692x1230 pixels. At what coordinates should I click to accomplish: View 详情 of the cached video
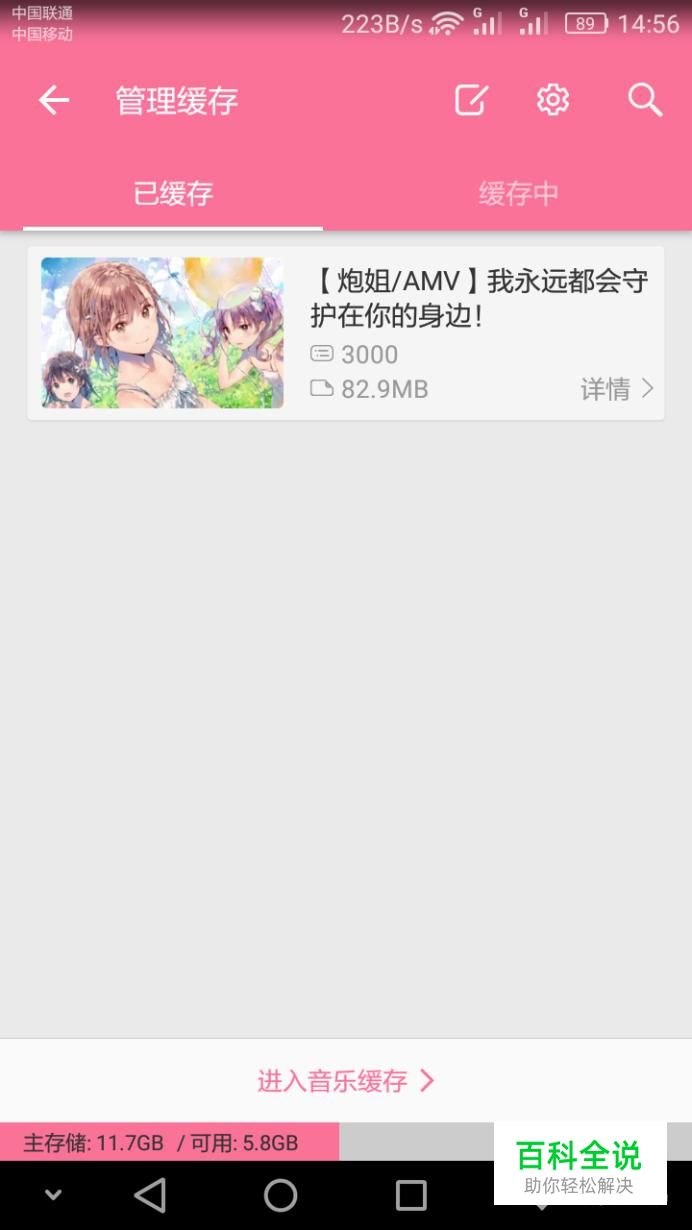616,389
